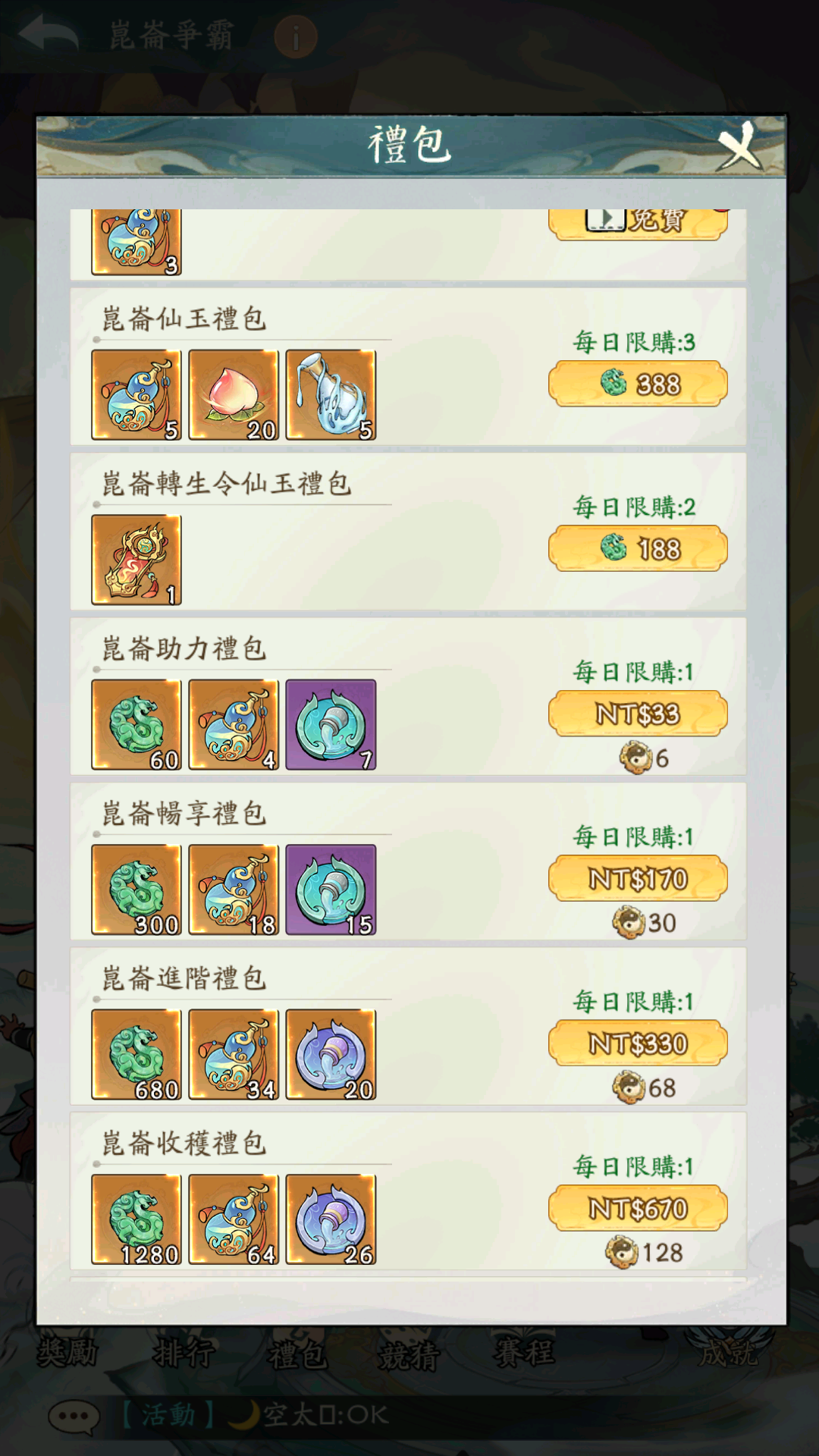Purchase 崑崙助力禮包 for NT$33
819x1456 pixels.
click(x=638, y=714)
